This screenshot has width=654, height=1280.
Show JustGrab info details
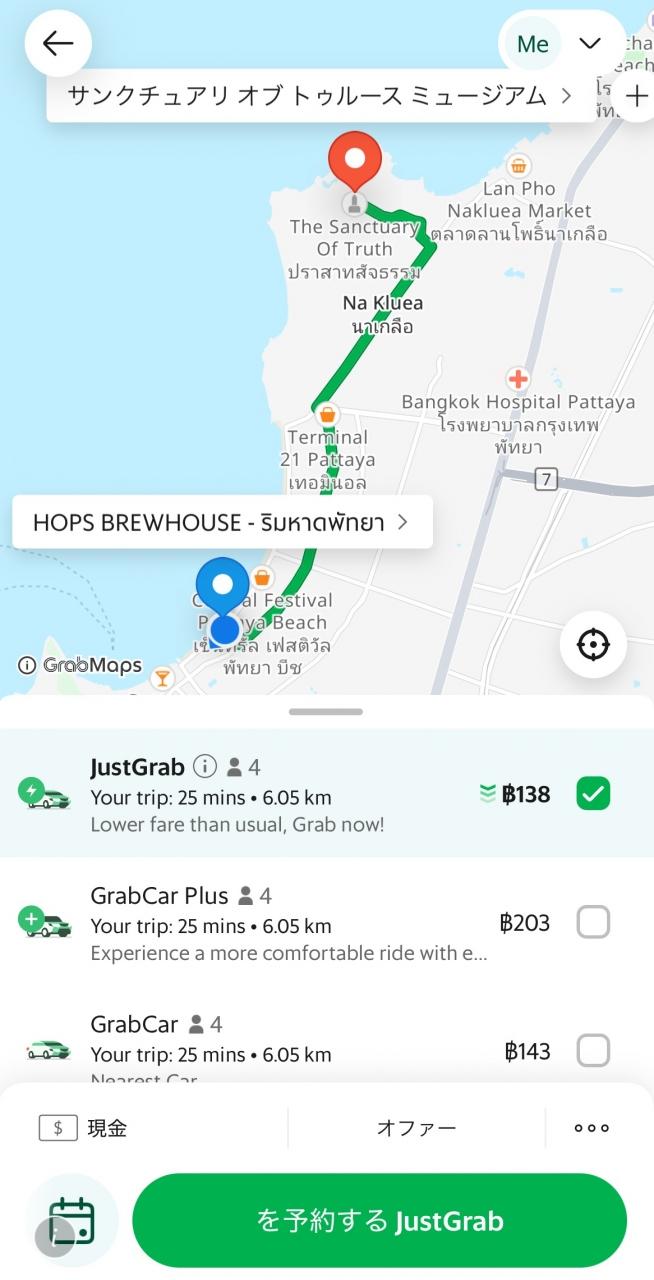pyautogui.click(x=204, y=767)
